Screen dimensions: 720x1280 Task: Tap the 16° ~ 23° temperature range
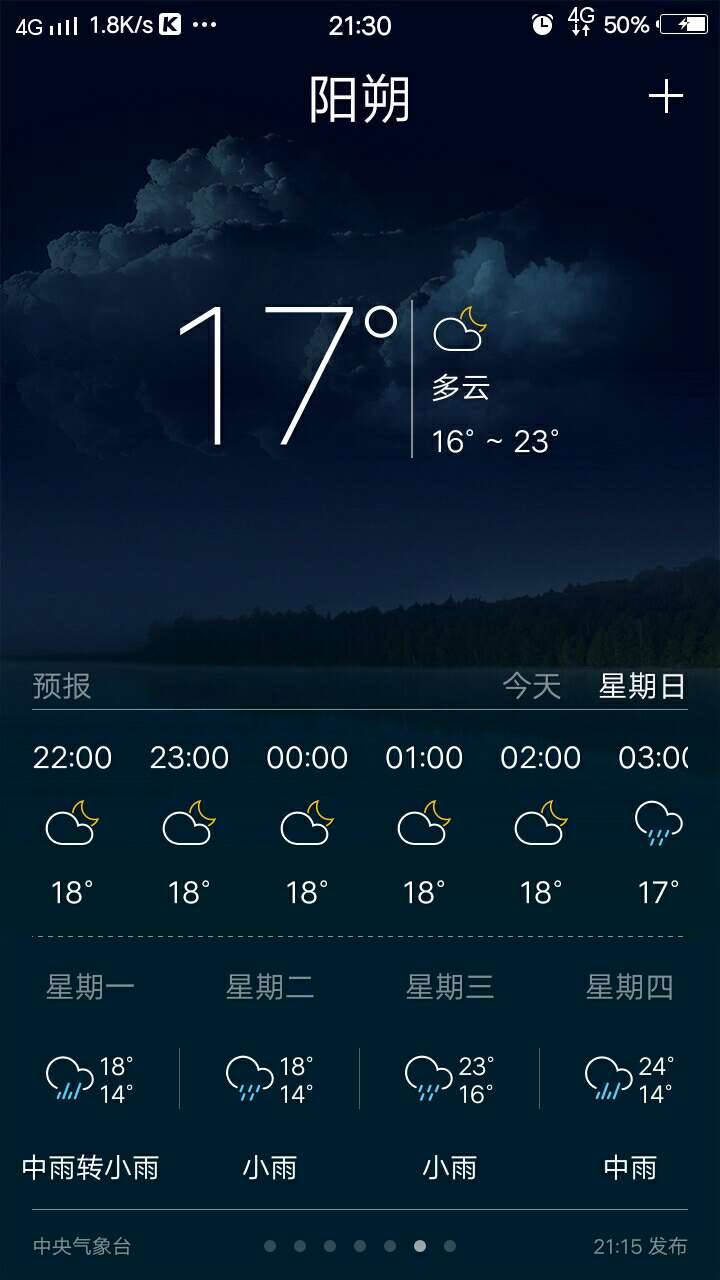point(494,439)
